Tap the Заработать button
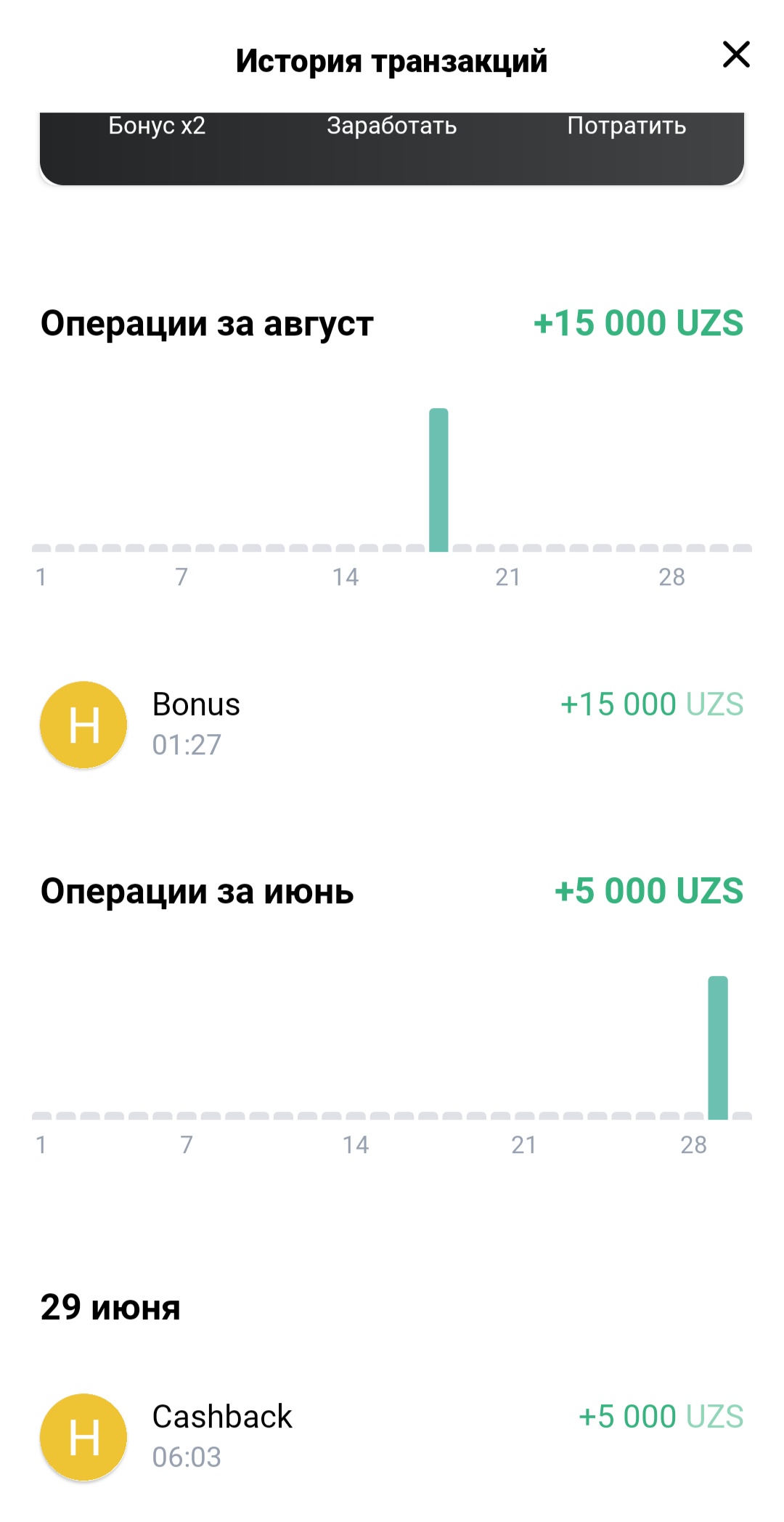The image size is (784, 1522). [391, 126]
